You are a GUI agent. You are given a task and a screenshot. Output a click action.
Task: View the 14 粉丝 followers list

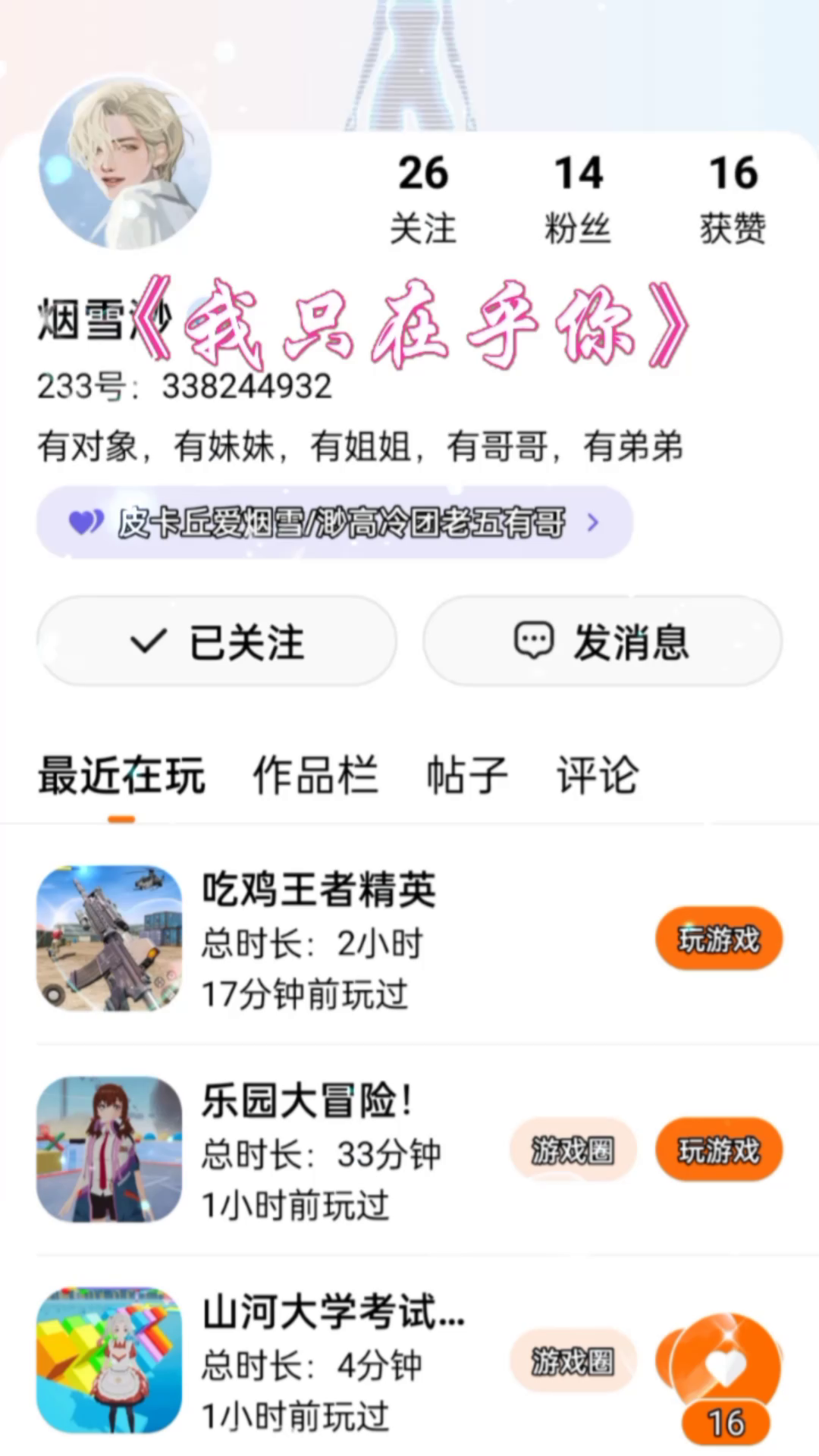(578, 199)
